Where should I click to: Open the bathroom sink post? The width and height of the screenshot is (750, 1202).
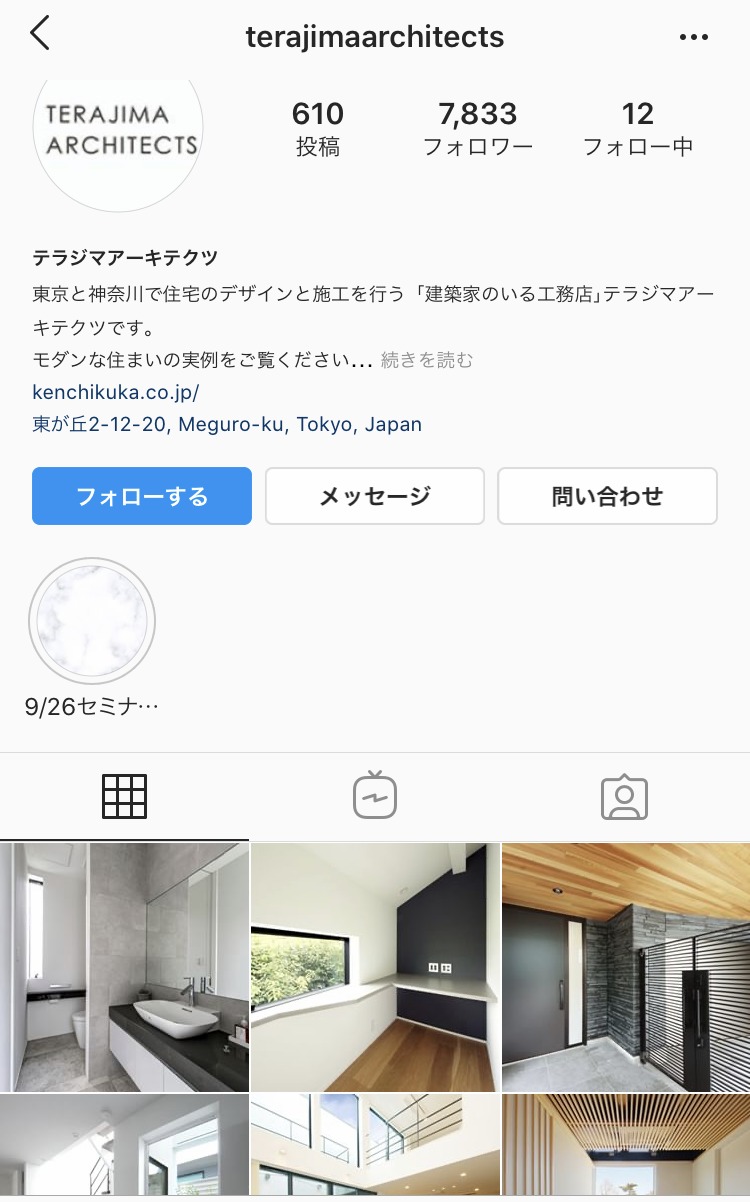[x=124, y=967]
